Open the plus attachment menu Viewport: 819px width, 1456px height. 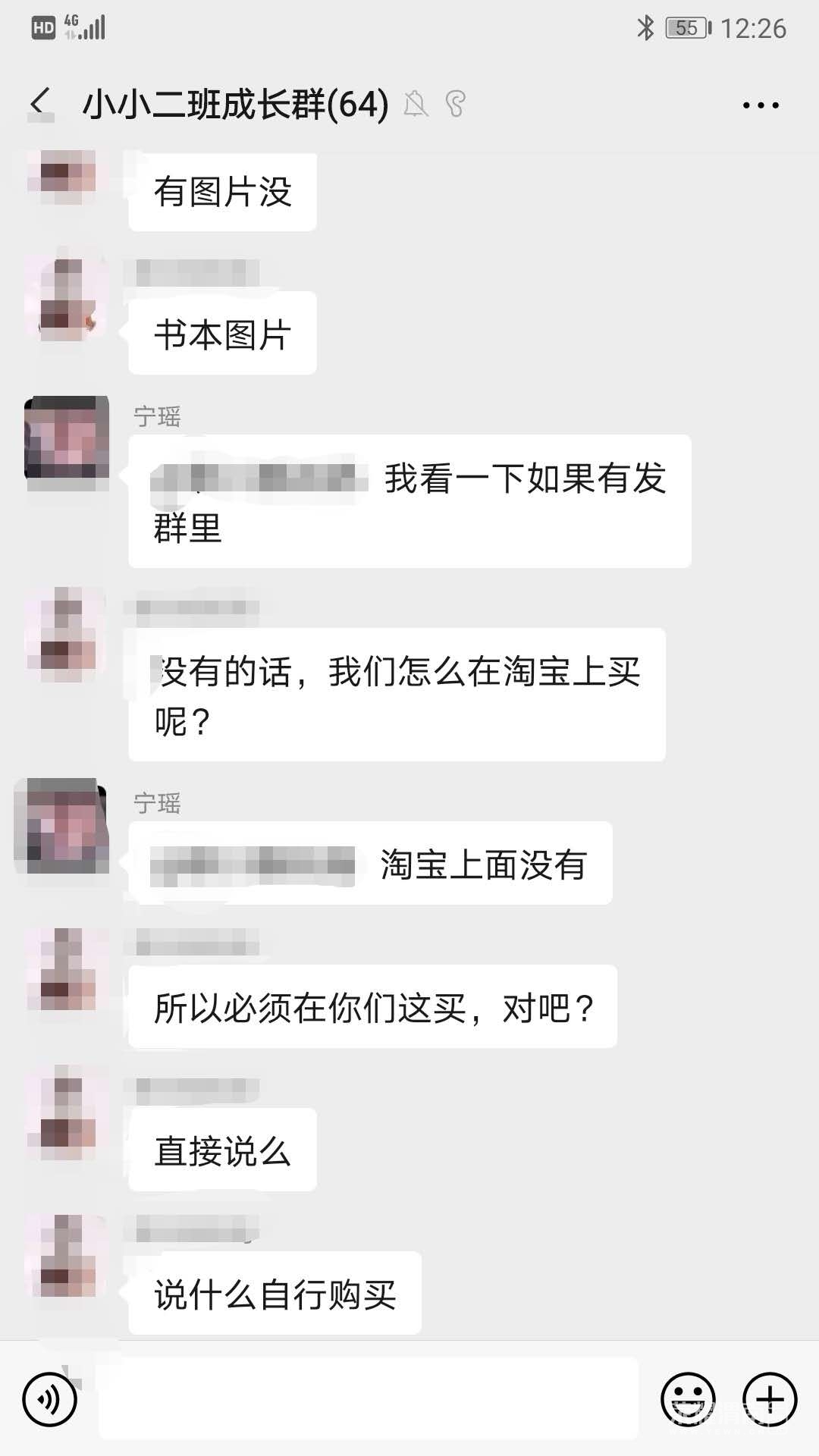coord(770,1399)
